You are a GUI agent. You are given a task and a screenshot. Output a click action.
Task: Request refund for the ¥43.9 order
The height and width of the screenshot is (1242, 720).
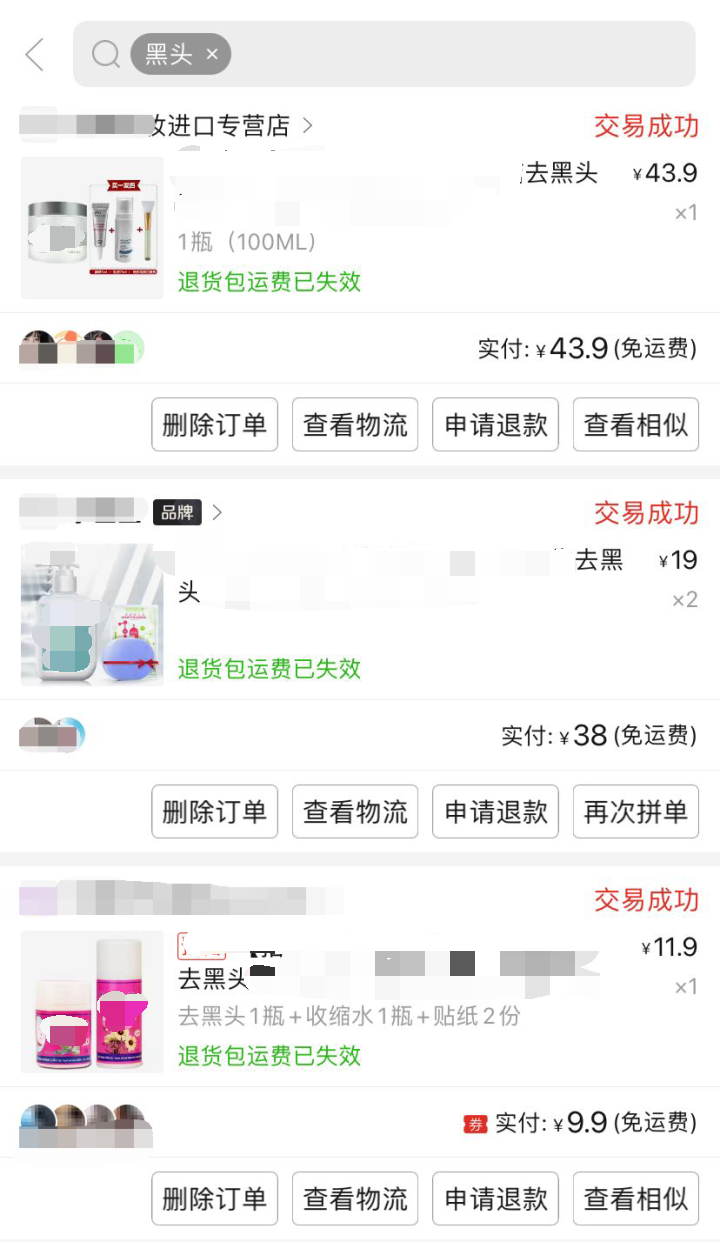tap(496, 425)
